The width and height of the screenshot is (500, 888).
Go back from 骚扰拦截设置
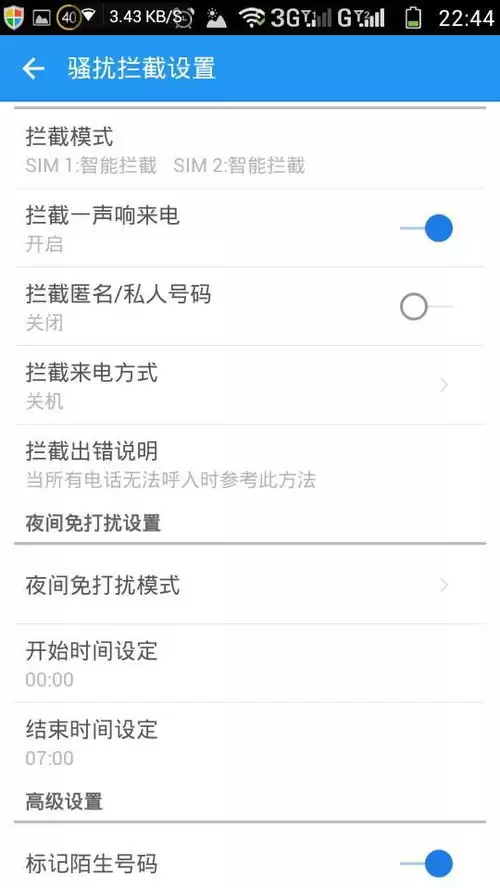pos(33,69)
